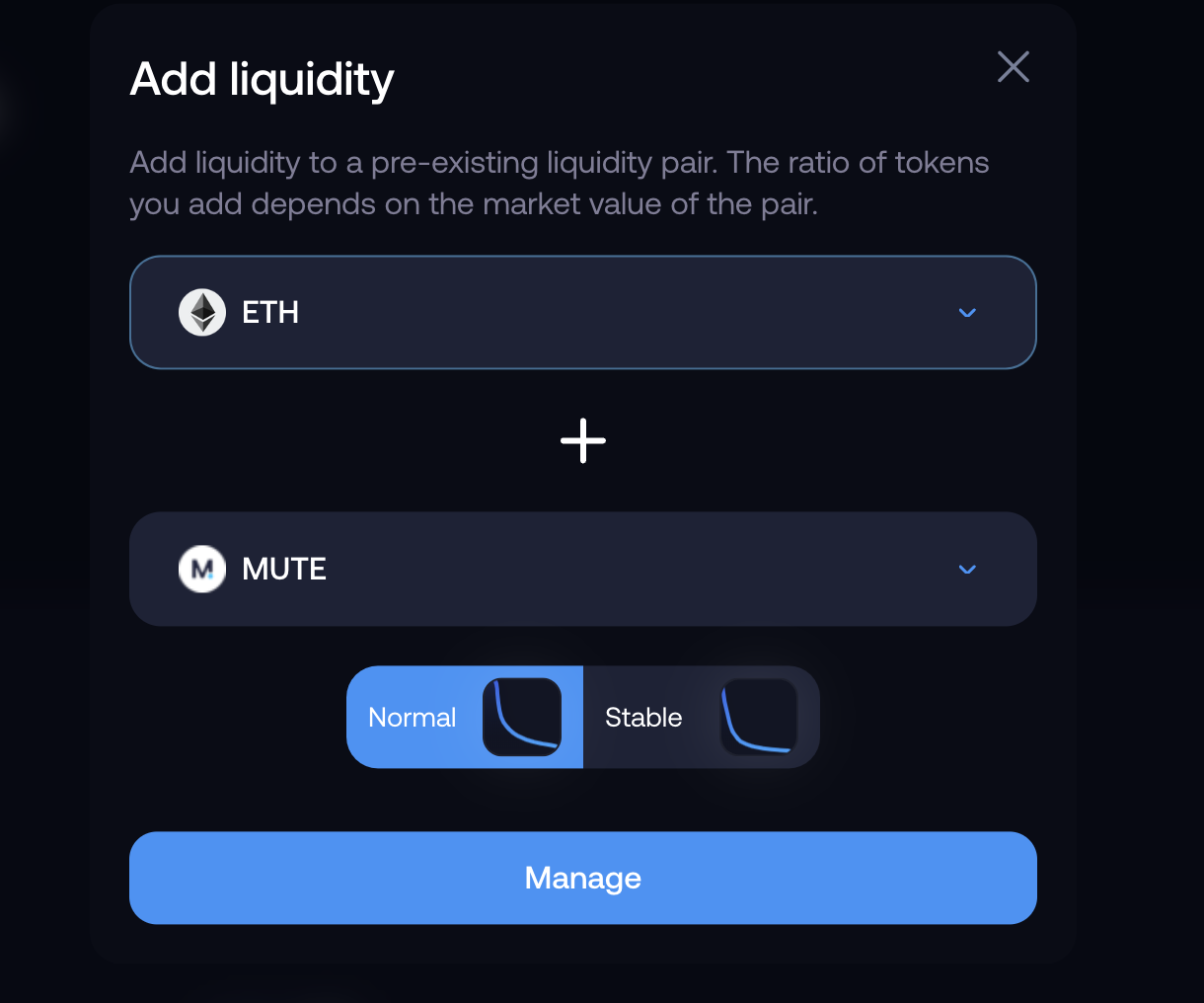The width and height of the screenshot is (1204, 1003).
Task: Switch to the Stable pool type
Action: [x=701, y=718]
